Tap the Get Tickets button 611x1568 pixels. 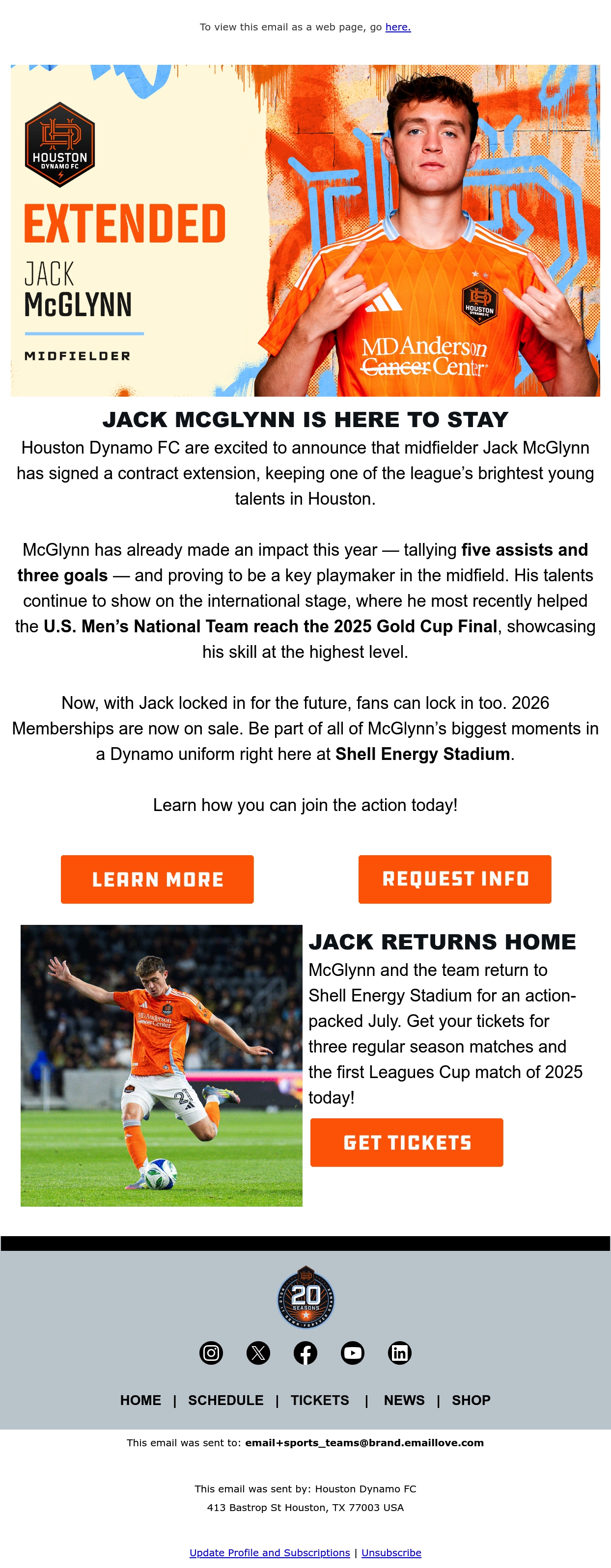pyautogui.click(x=406, y=1142)
